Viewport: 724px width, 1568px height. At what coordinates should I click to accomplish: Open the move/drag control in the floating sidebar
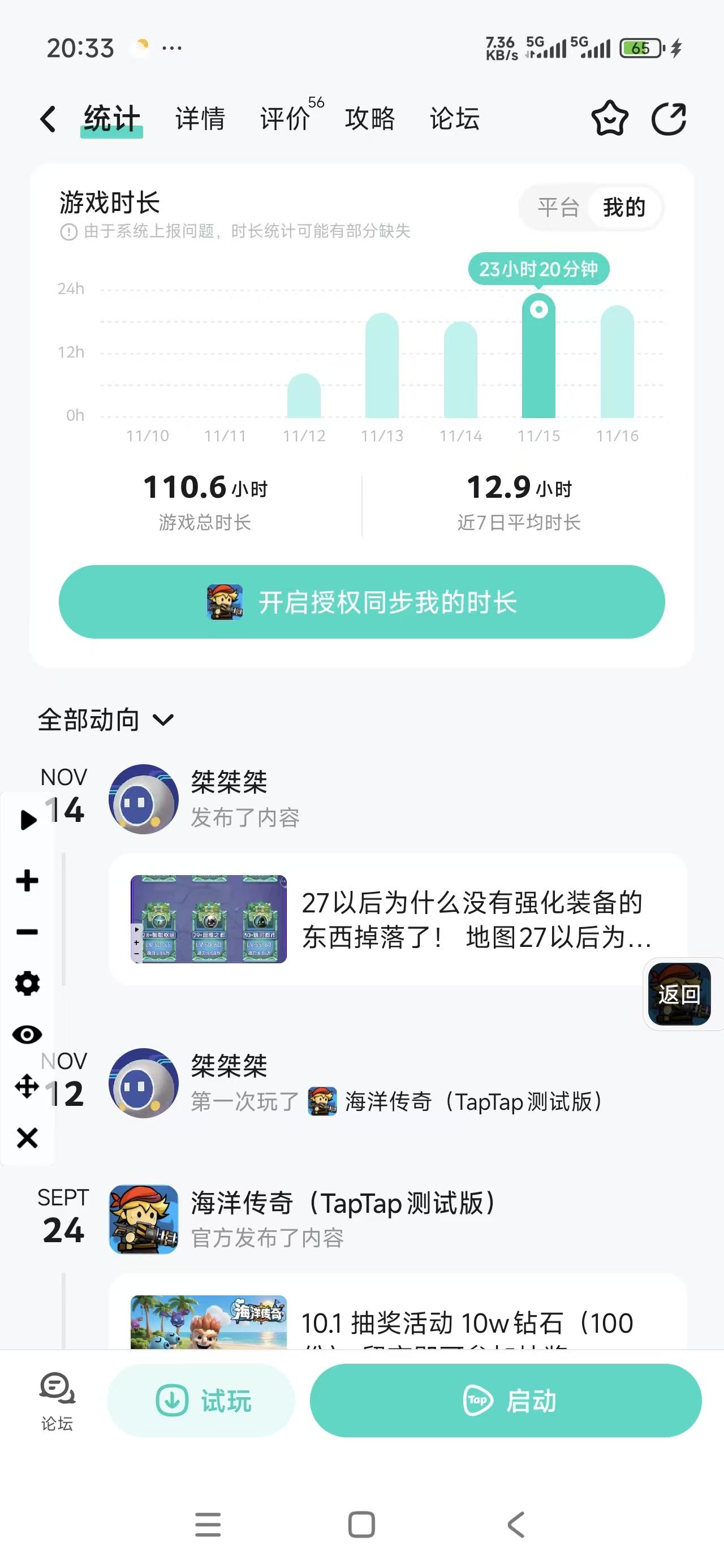tap(27, 1087)
